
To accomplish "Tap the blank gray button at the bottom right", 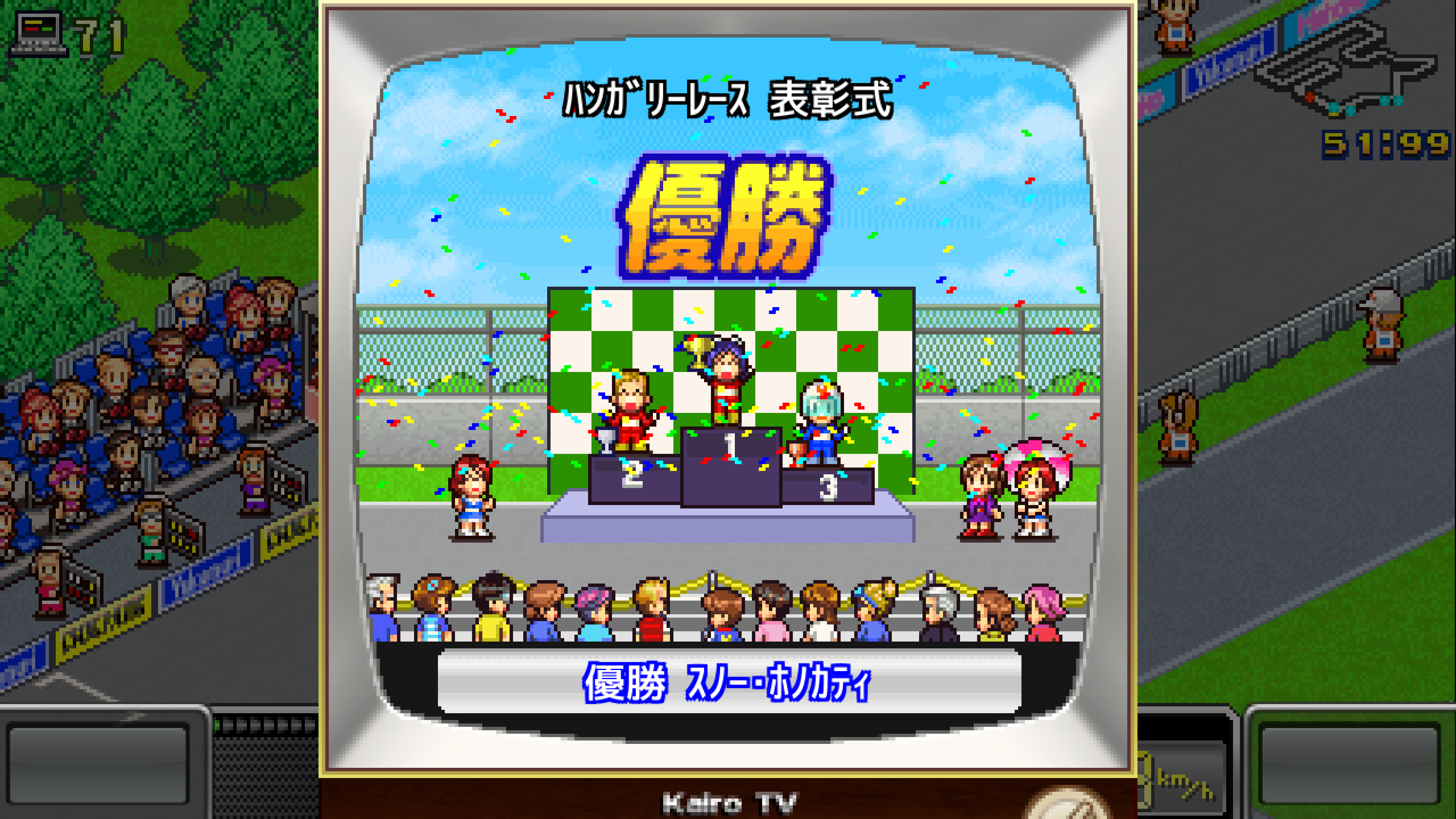I will tap(1350, 765).
